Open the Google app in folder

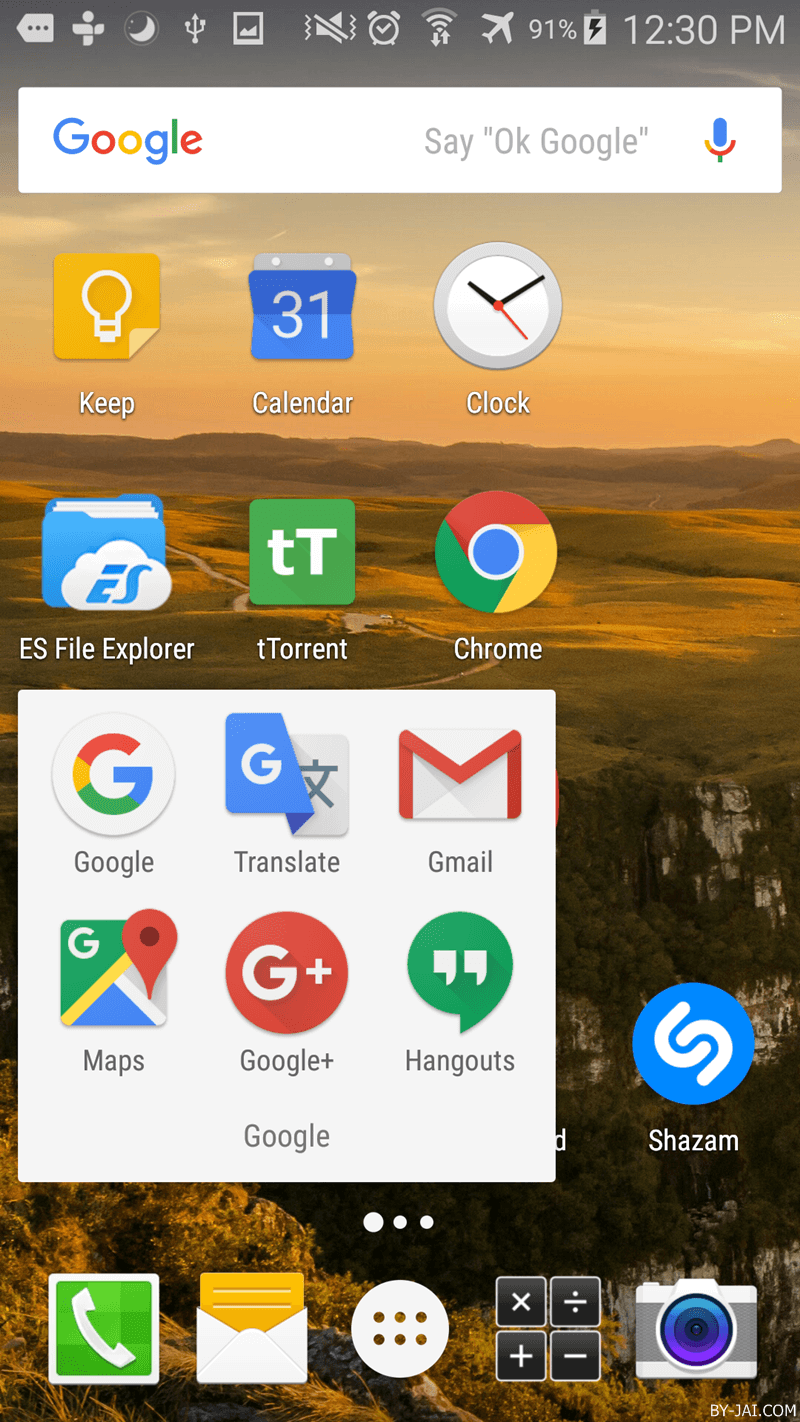coord(114,775)
